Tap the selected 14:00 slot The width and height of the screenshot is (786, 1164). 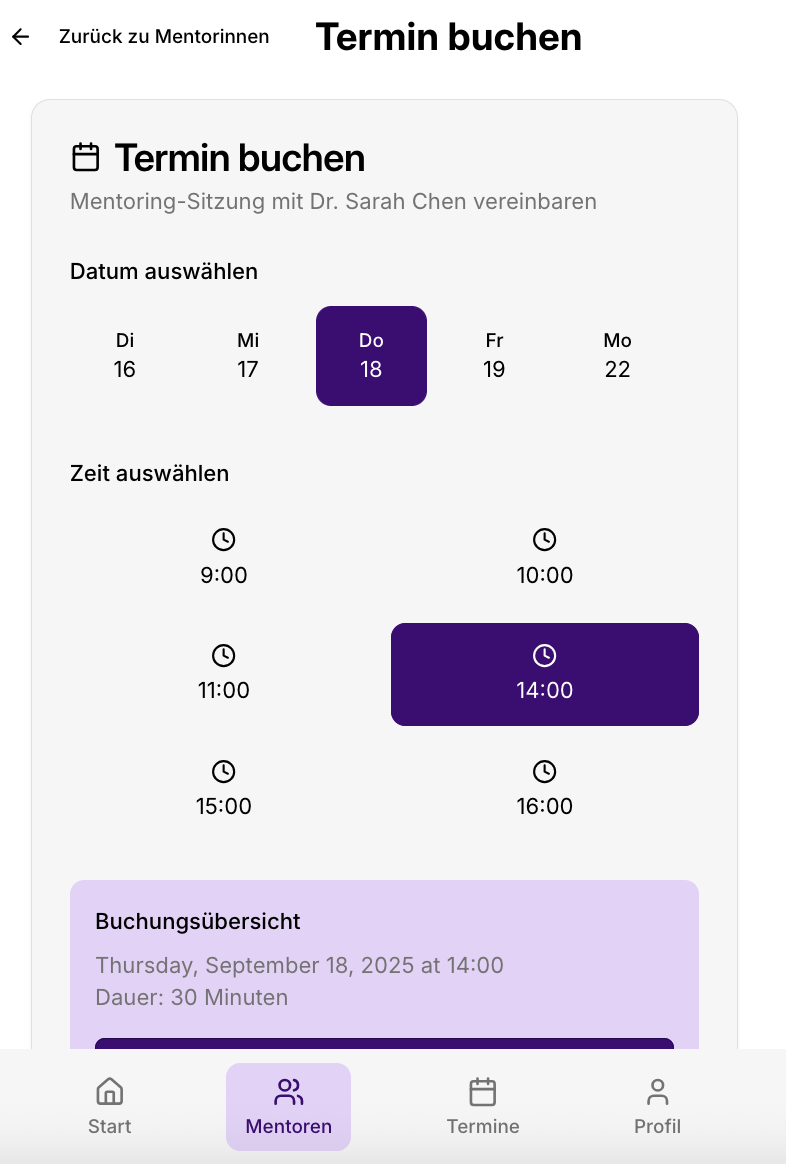pos(544,673)
